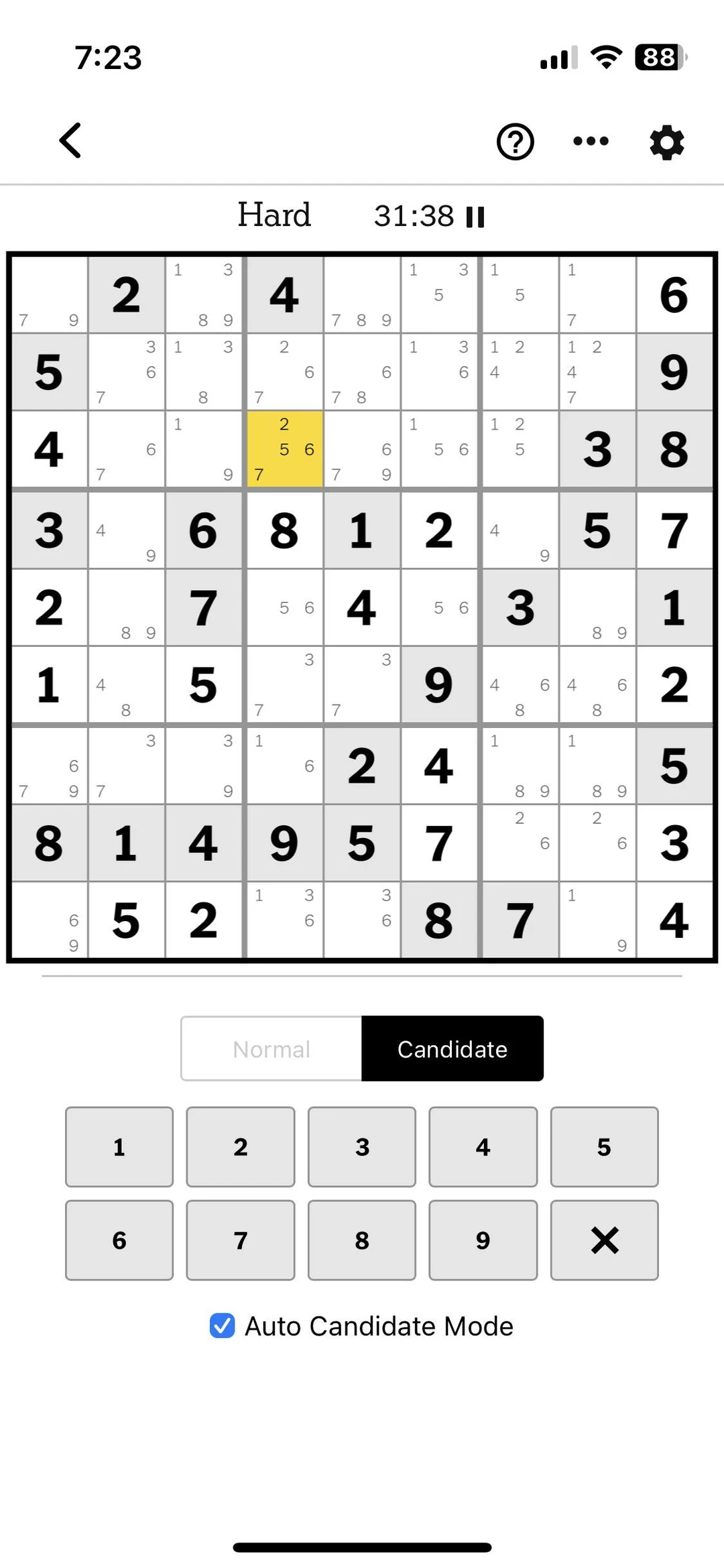The image size is (724, 1568).
Task: Tap the yellow highlighted sudoku cell
Action: [284, 448]
